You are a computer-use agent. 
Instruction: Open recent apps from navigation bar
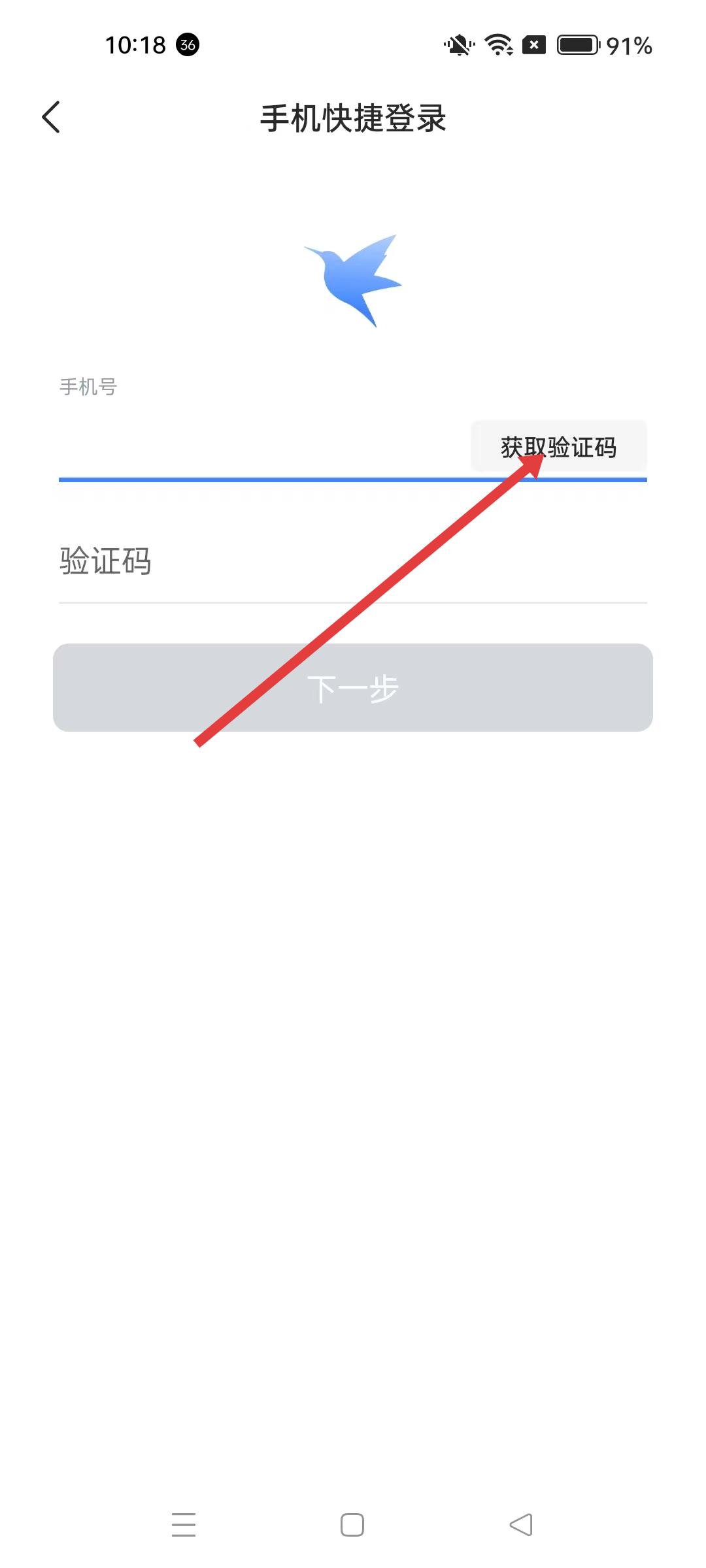(x=184, y=1525)
